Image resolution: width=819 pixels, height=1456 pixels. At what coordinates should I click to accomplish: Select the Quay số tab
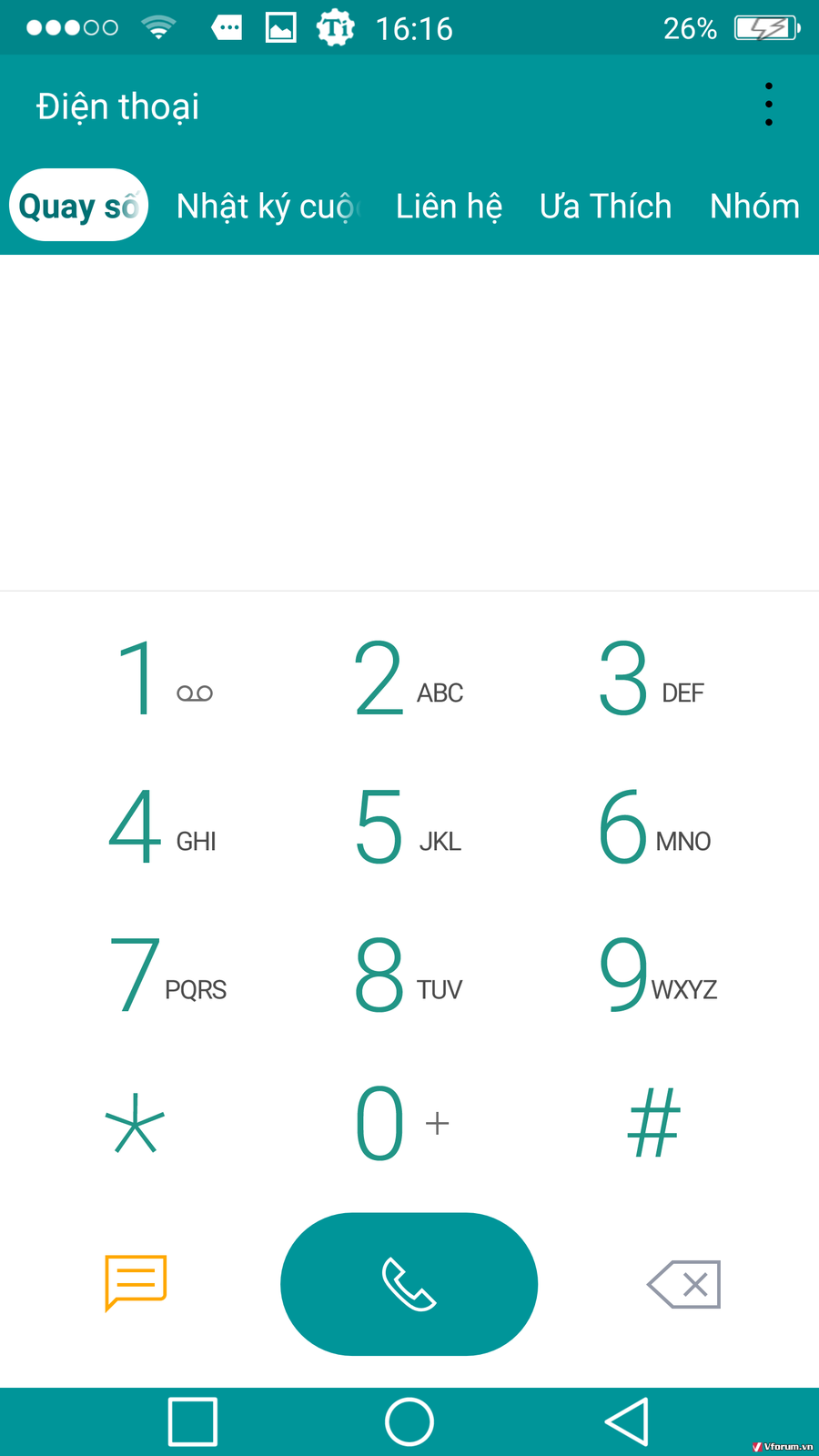pos(78,207)
